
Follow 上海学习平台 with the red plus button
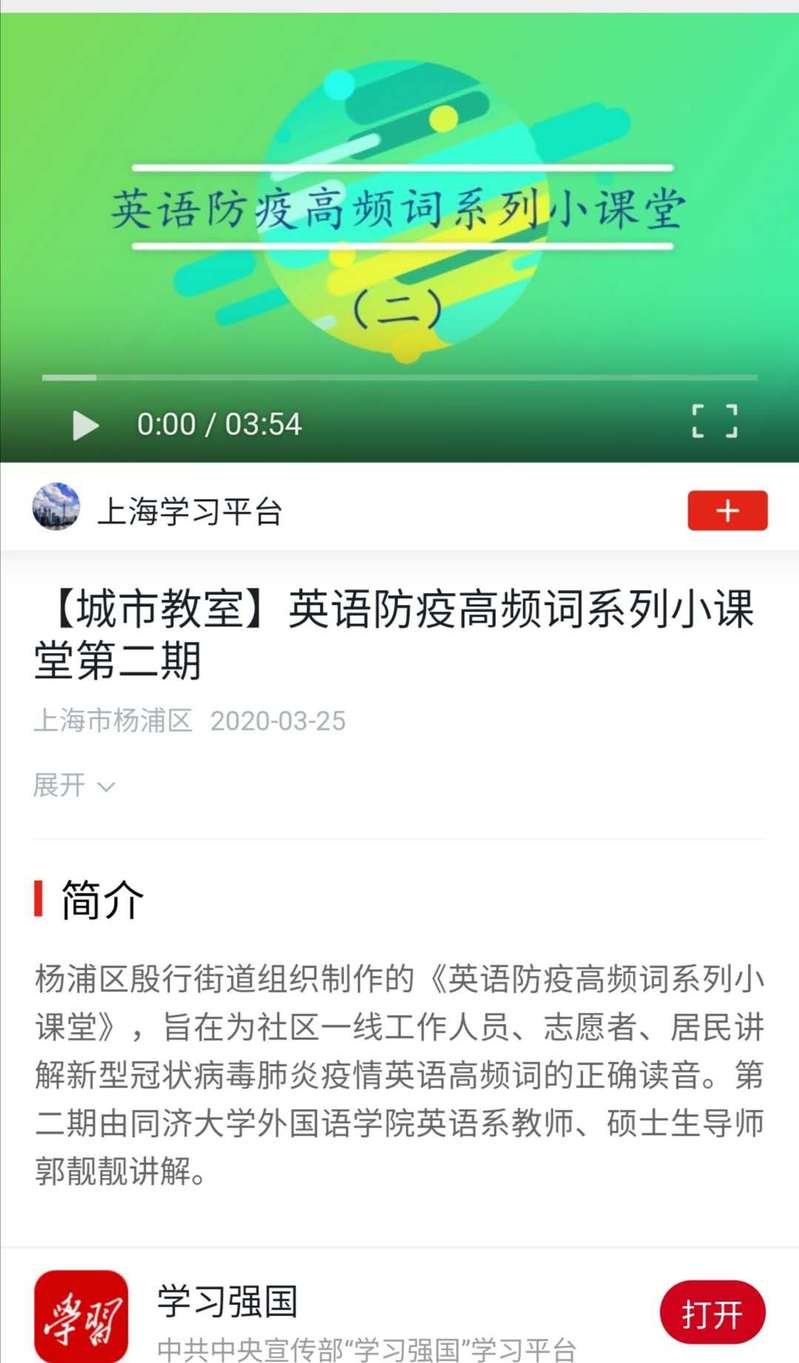(727, 511)
